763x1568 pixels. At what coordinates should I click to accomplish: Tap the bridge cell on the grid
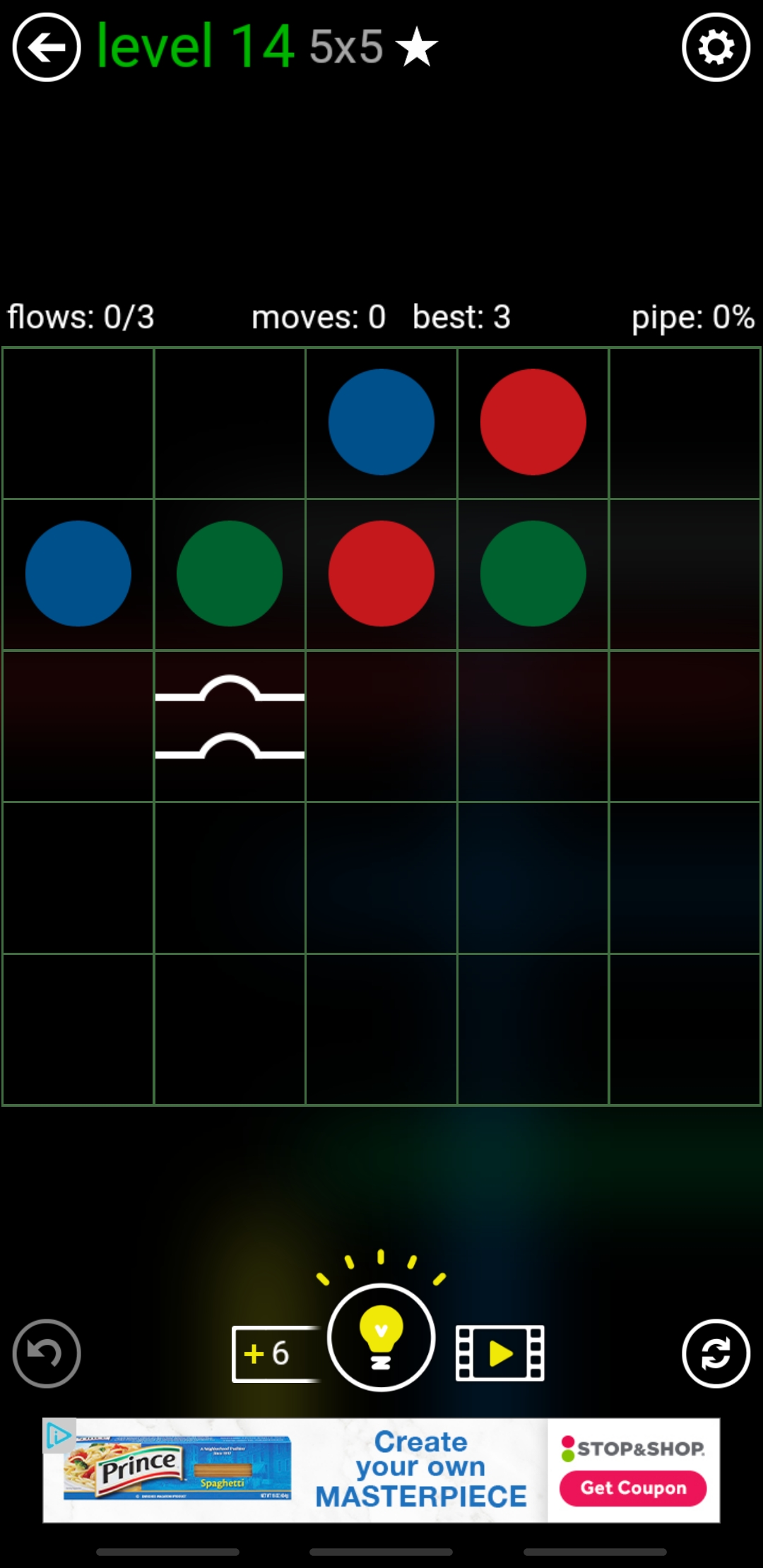point(230,726)
